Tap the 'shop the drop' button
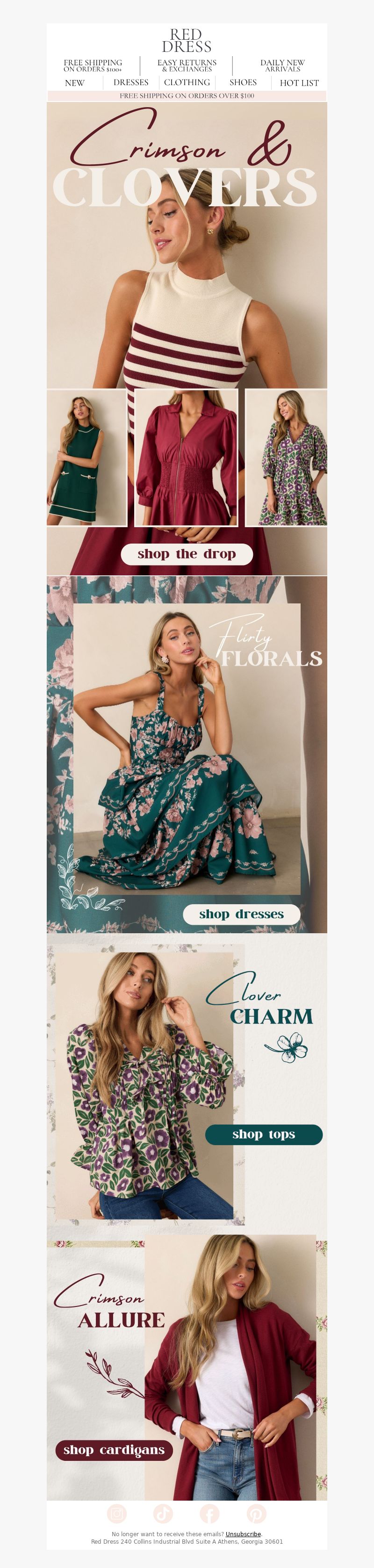Viewport: 374px width, 1568px height. (x=186, y=554)
